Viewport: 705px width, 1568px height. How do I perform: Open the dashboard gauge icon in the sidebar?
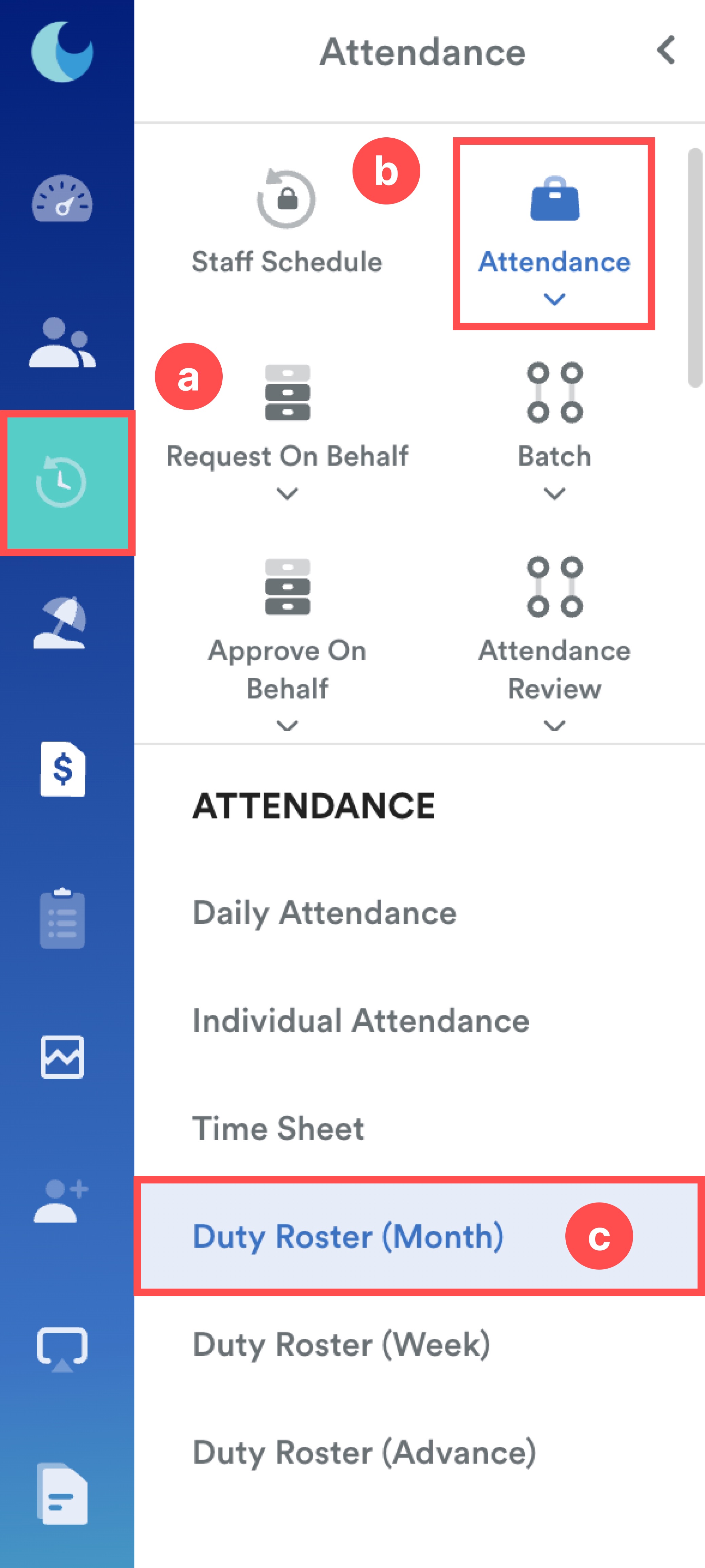click(62, 199)
